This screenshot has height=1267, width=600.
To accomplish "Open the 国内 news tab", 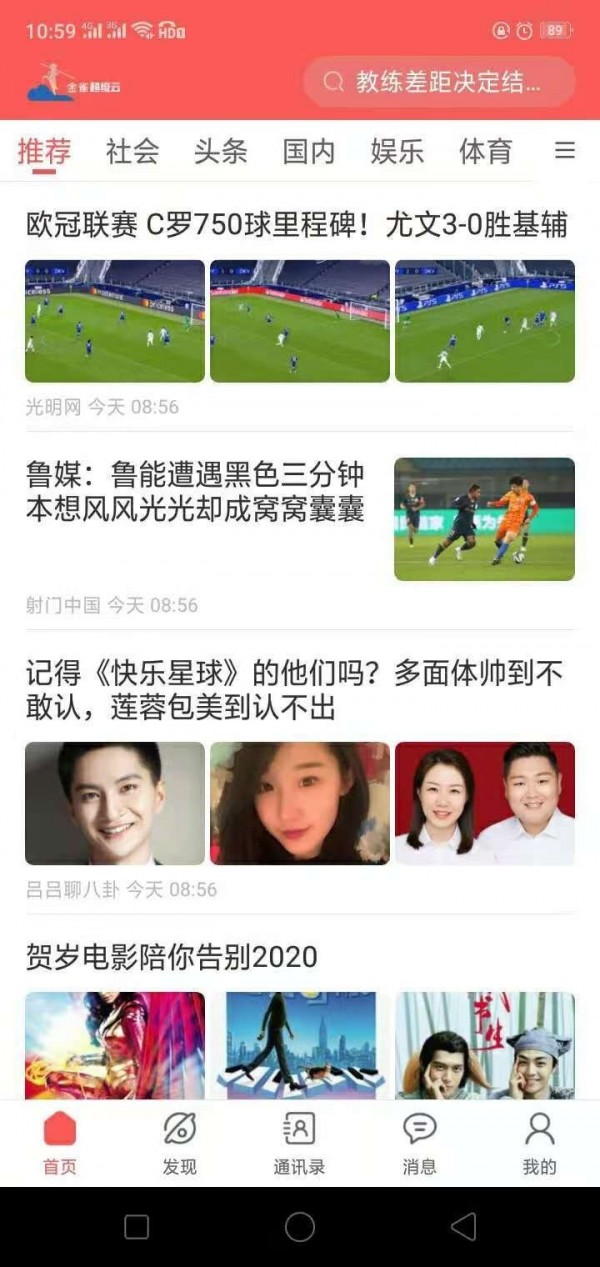I will (308, 151).
